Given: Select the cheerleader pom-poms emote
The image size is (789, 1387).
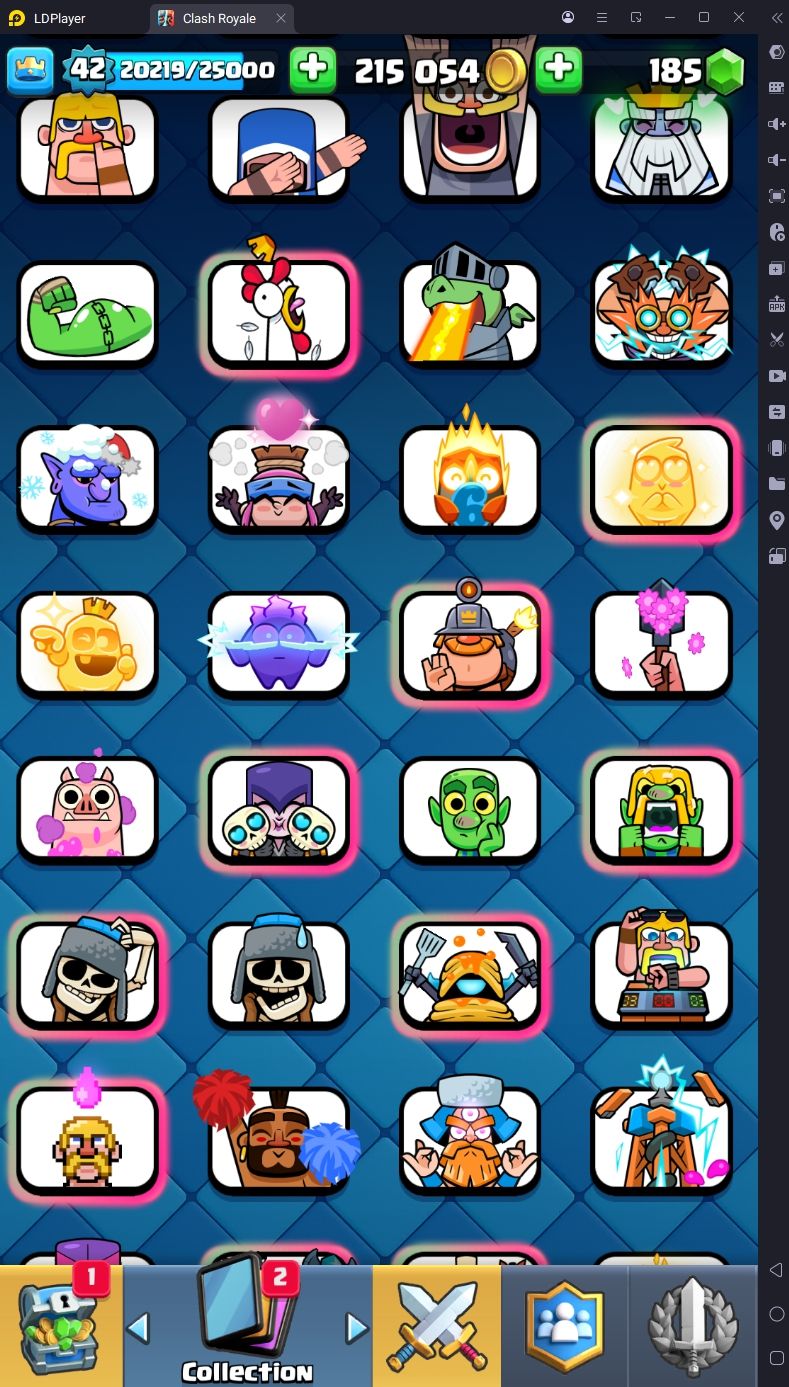Looking at the screenshot, I should tap(279, 1137).
